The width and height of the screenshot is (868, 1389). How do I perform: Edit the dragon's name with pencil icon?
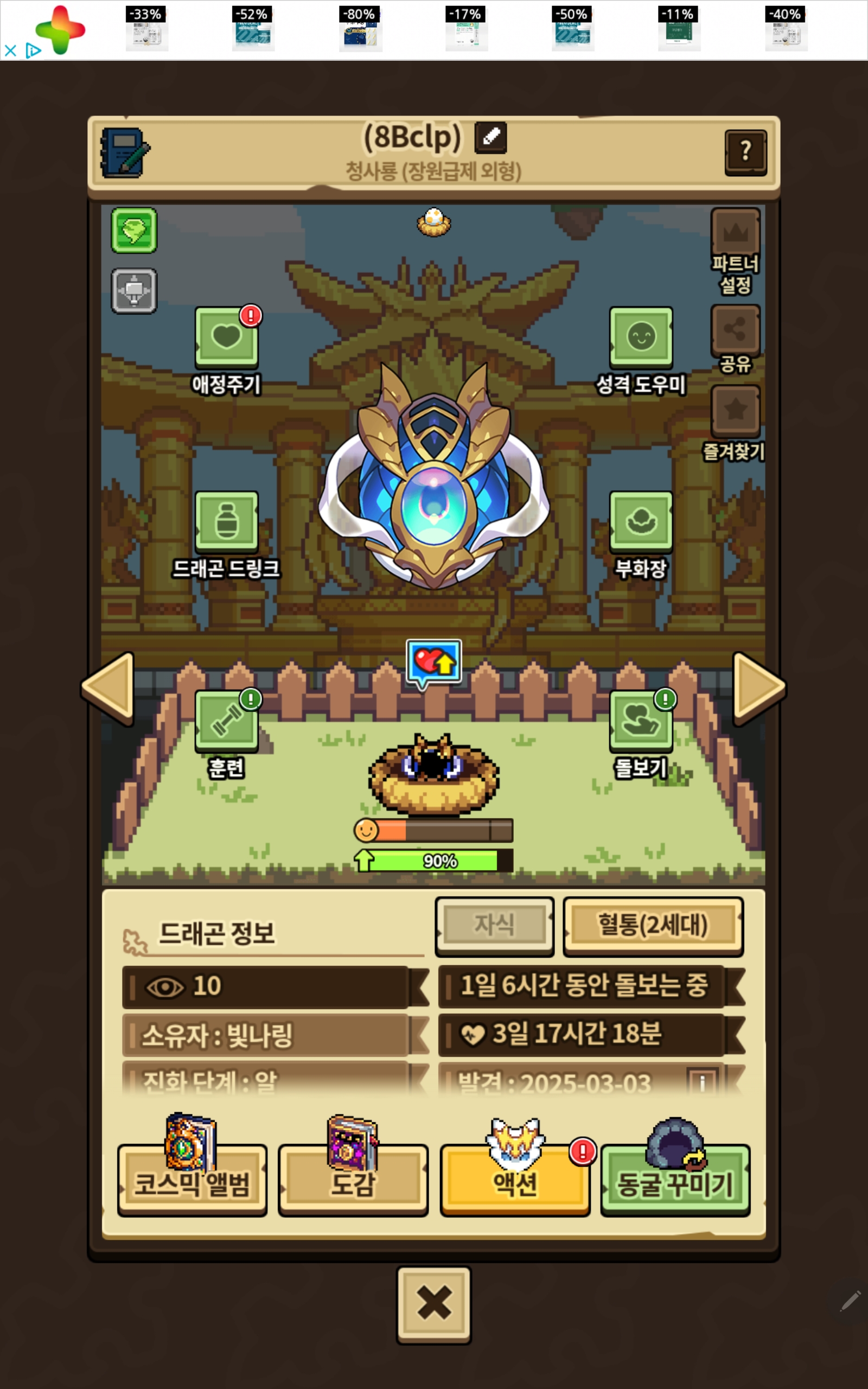pyautogui.click(x=490, y=137)
